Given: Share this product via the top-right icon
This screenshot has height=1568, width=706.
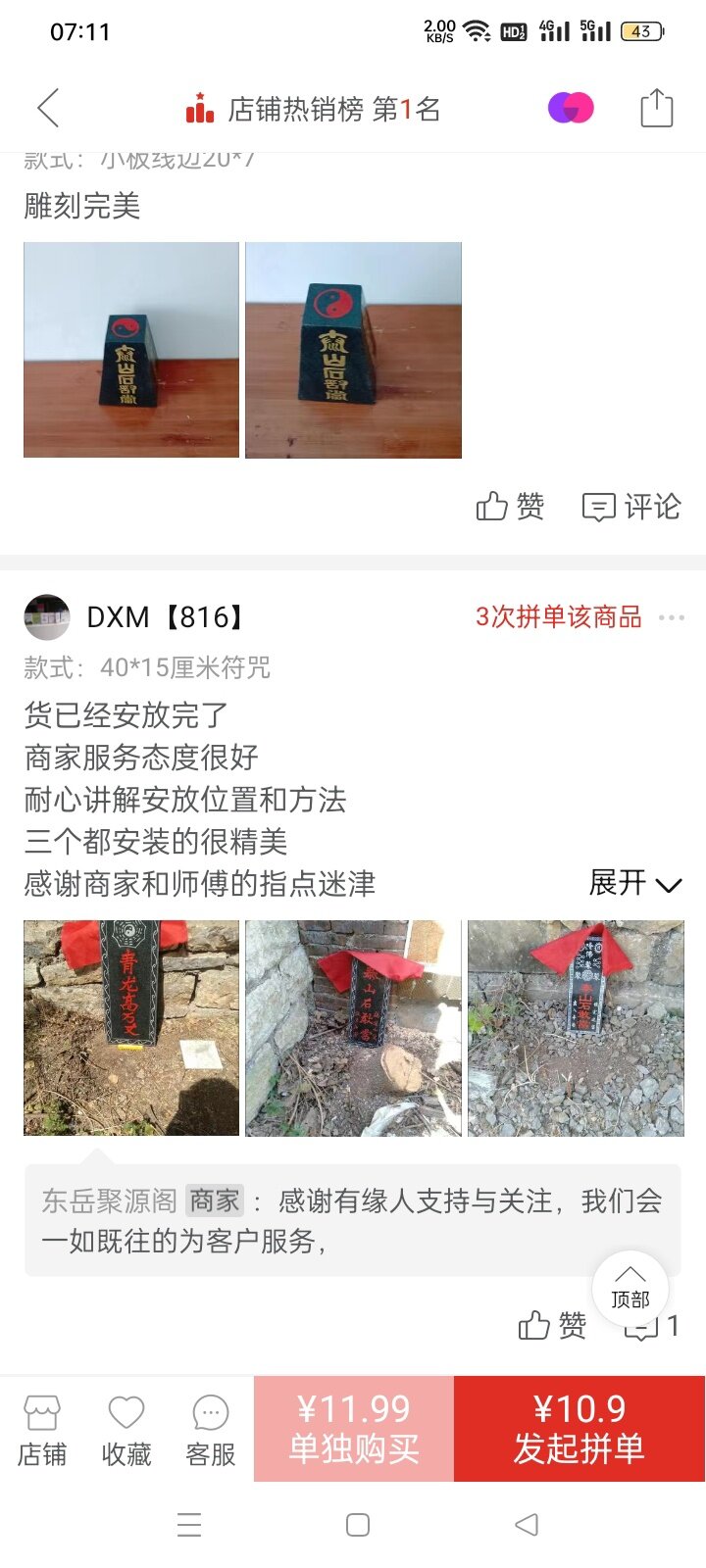Looking at the screenshot, I should point(656,108).
